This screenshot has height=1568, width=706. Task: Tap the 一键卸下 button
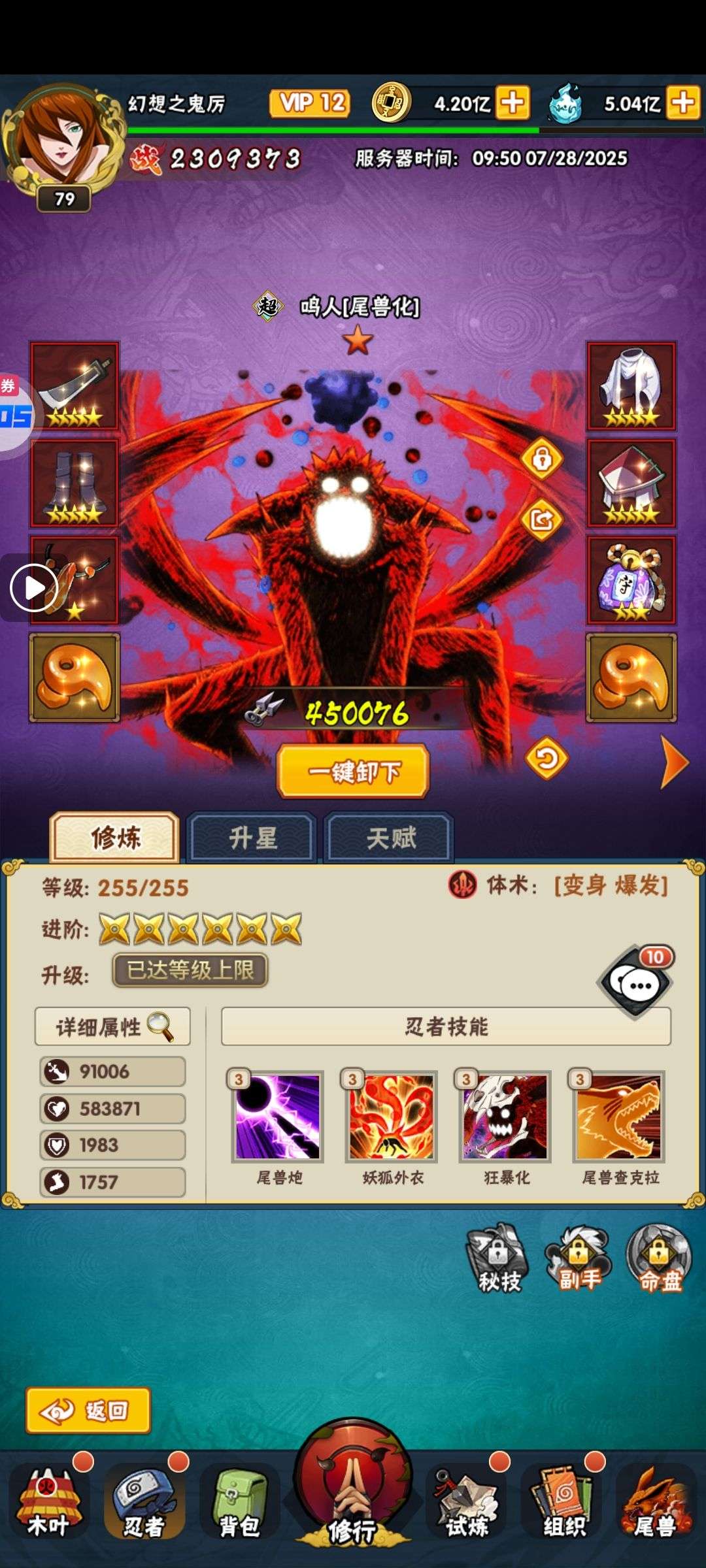click(x=353, y=771)
